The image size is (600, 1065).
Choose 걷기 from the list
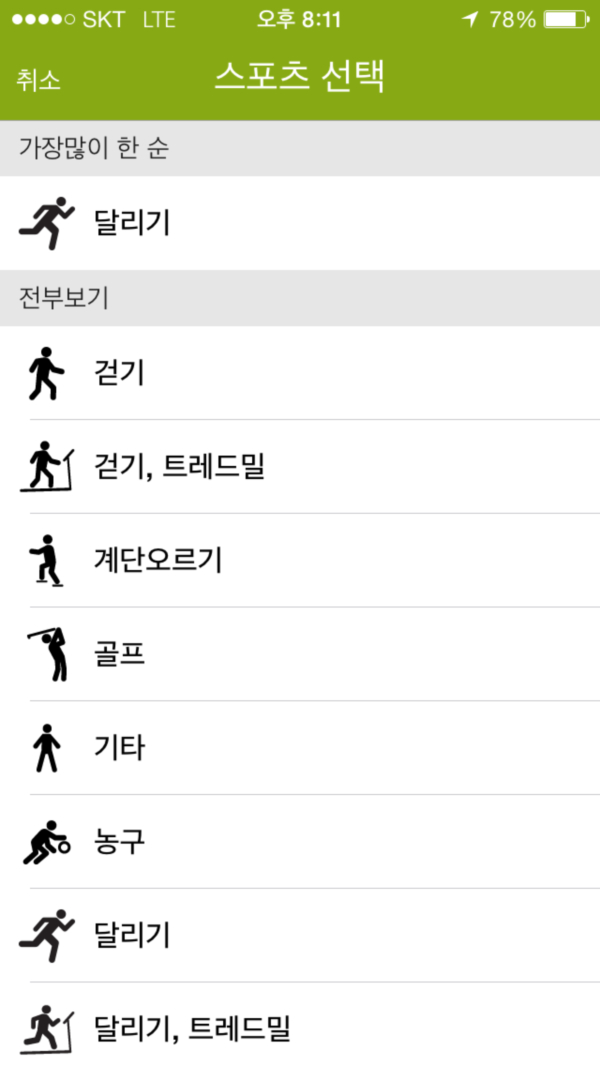[x=300, y=373]
